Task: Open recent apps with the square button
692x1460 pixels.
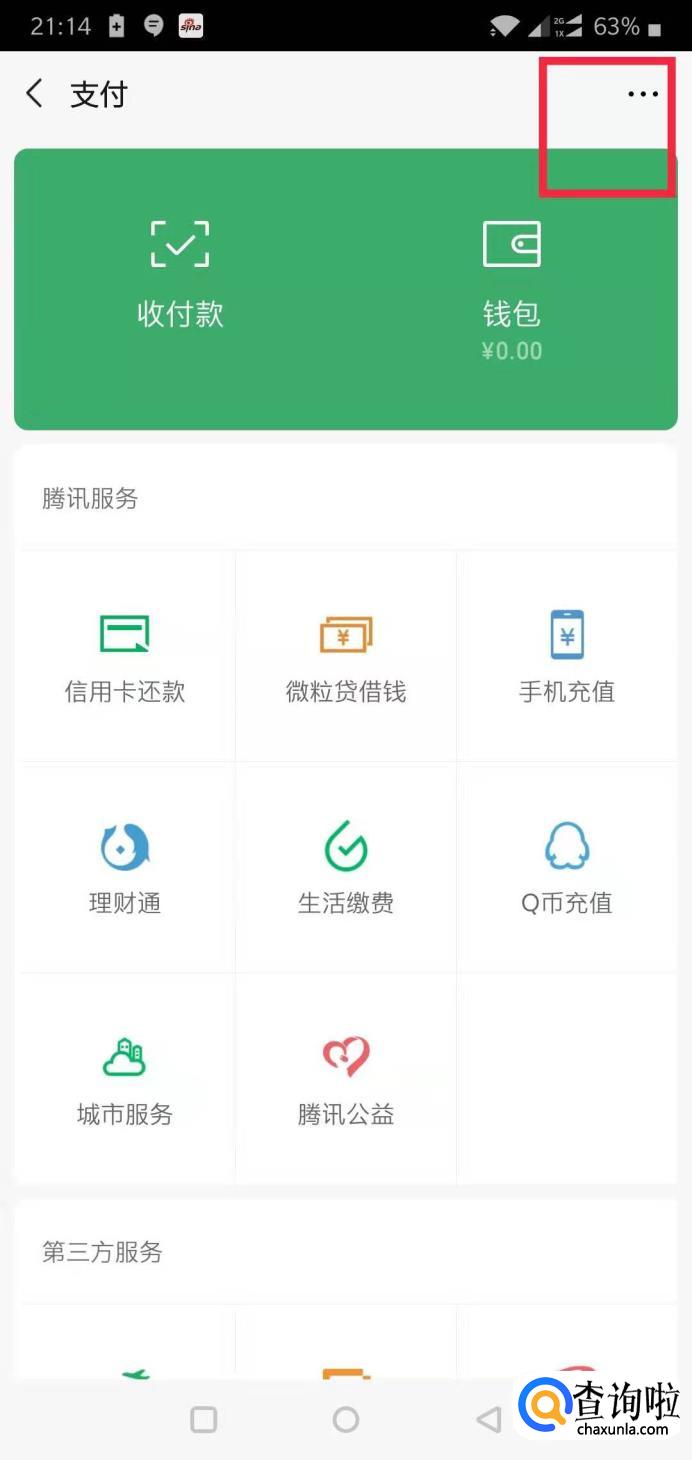Action: pos(204,1419)
